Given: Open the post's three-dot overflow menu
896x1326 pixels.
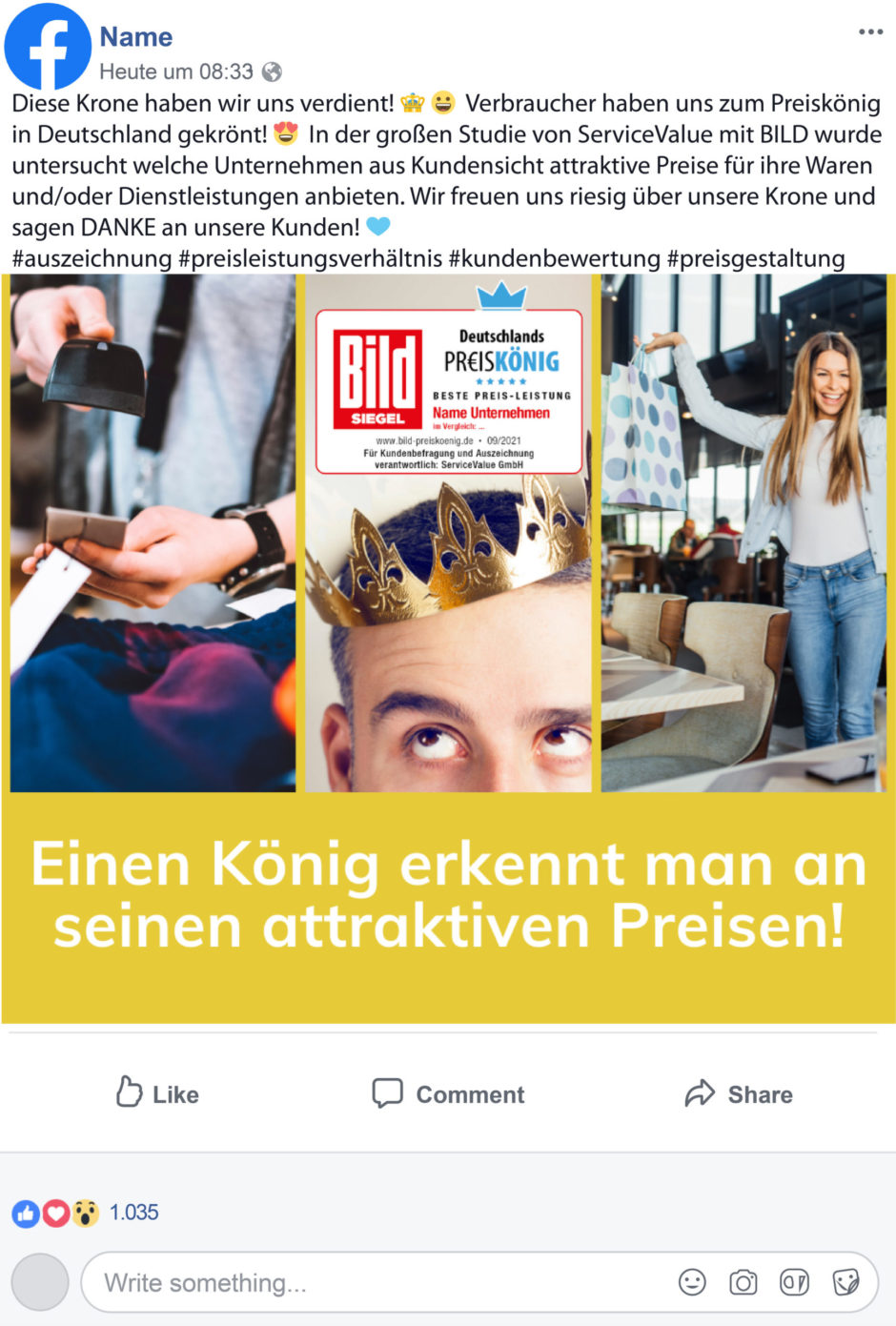Looking at the screenshot, I should (870, 32).
